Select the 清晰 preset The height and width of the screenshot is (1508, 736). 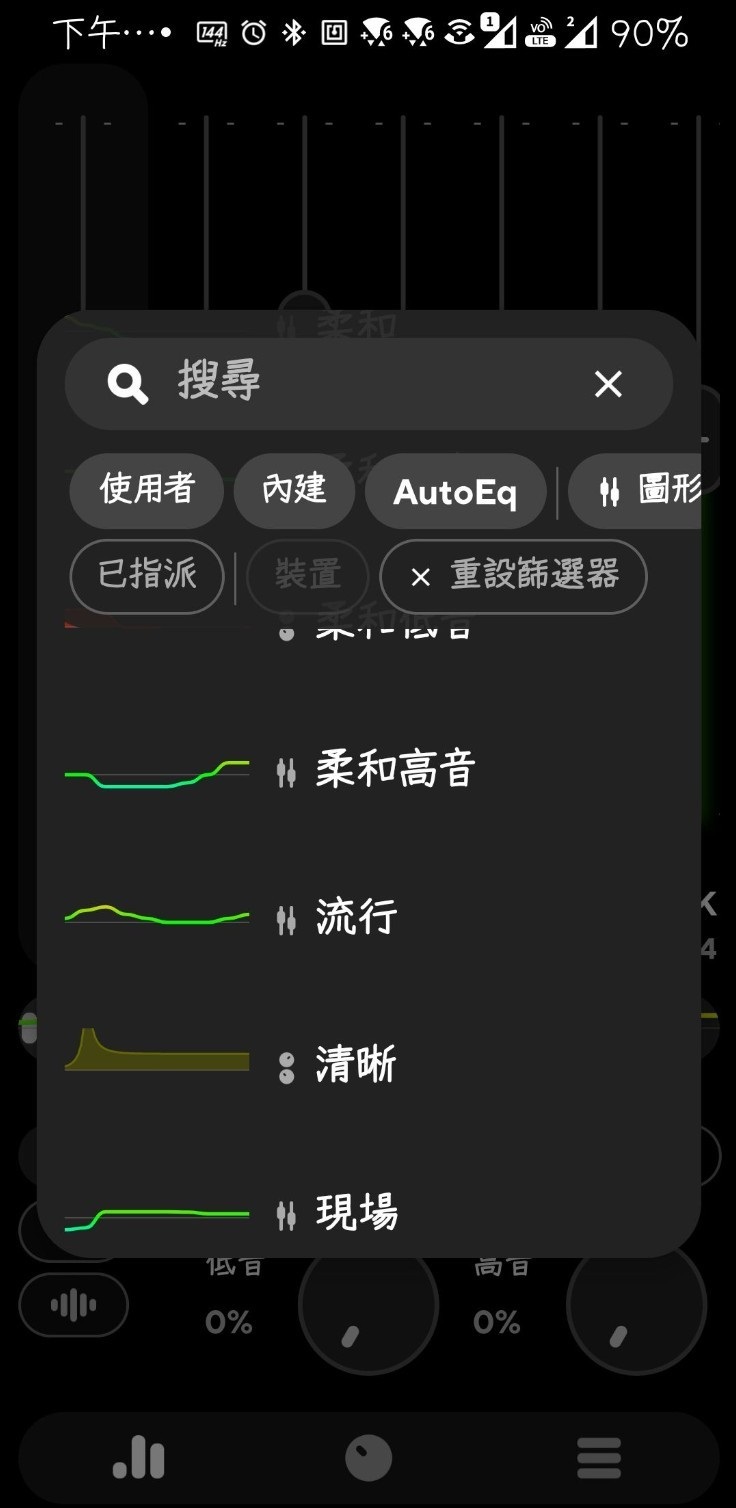[x=356, y=1065]
